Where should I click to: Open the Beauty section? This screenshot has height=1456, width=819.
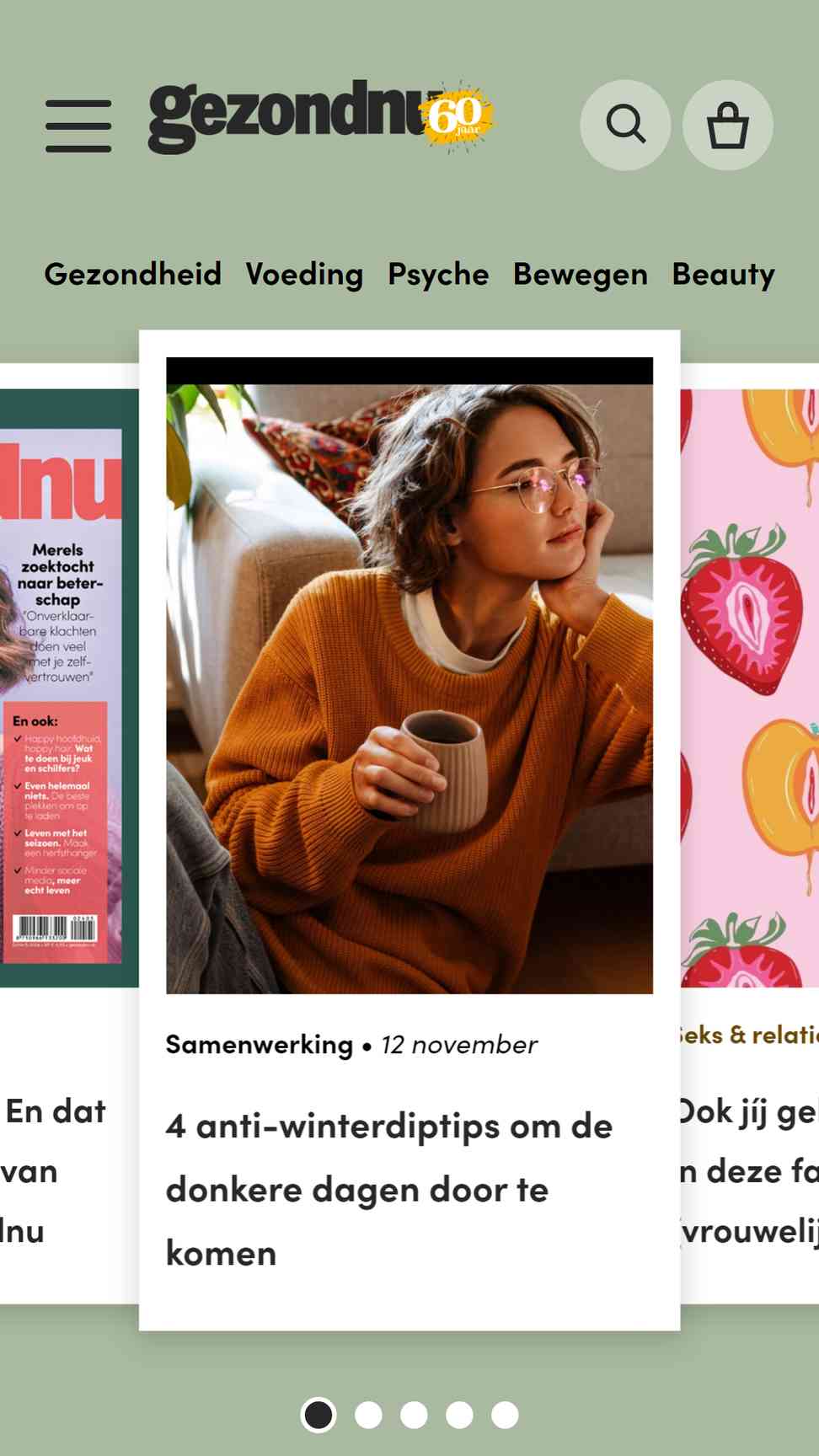tap(723, 274)
